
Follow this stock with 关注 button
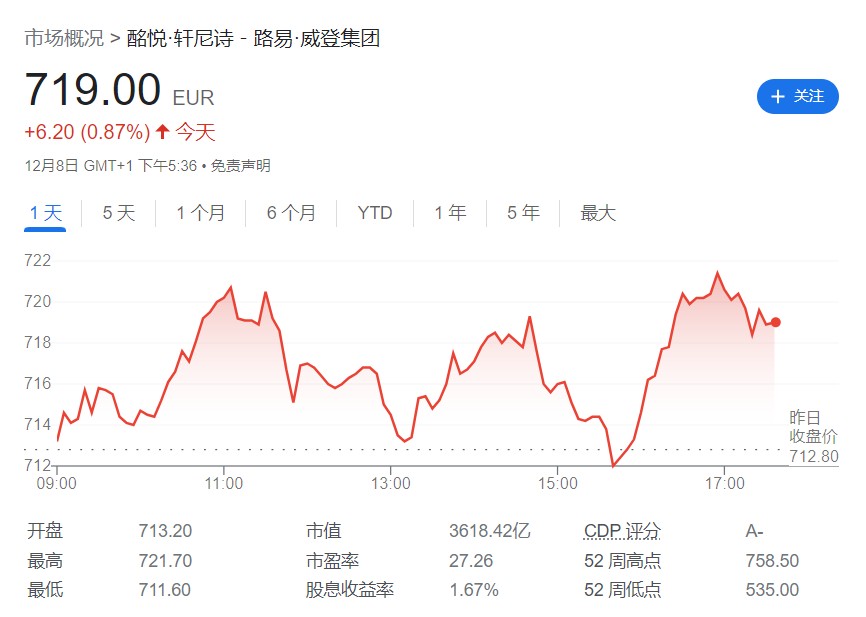click(x=797, y=96)
